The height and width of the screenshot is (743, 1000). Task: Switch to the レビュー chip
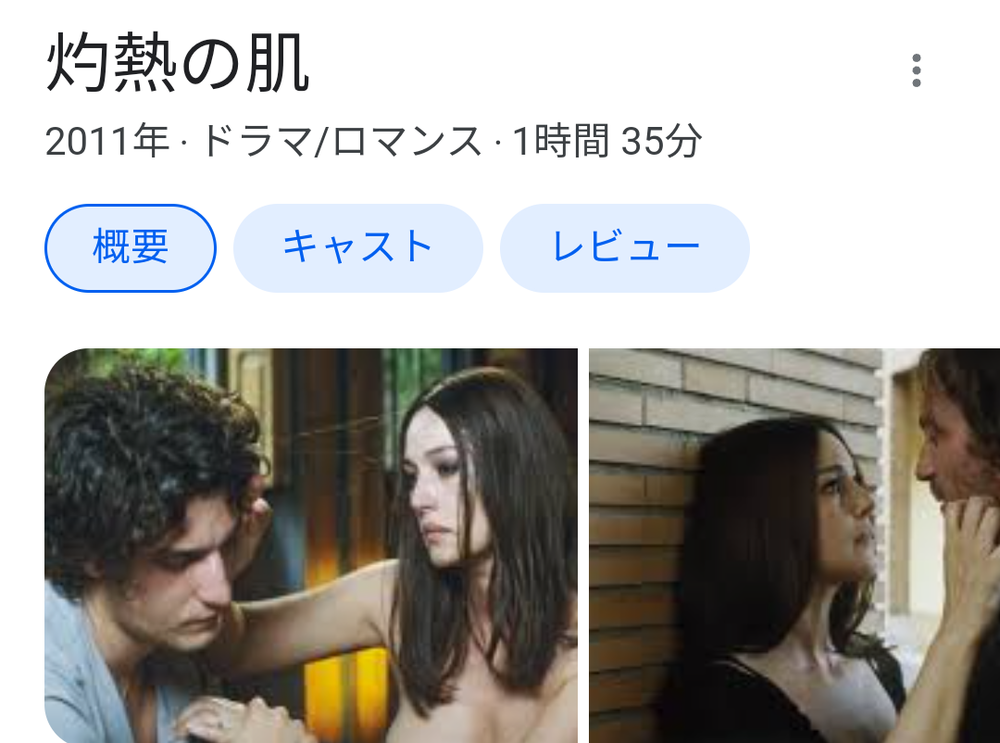(624, 248)
